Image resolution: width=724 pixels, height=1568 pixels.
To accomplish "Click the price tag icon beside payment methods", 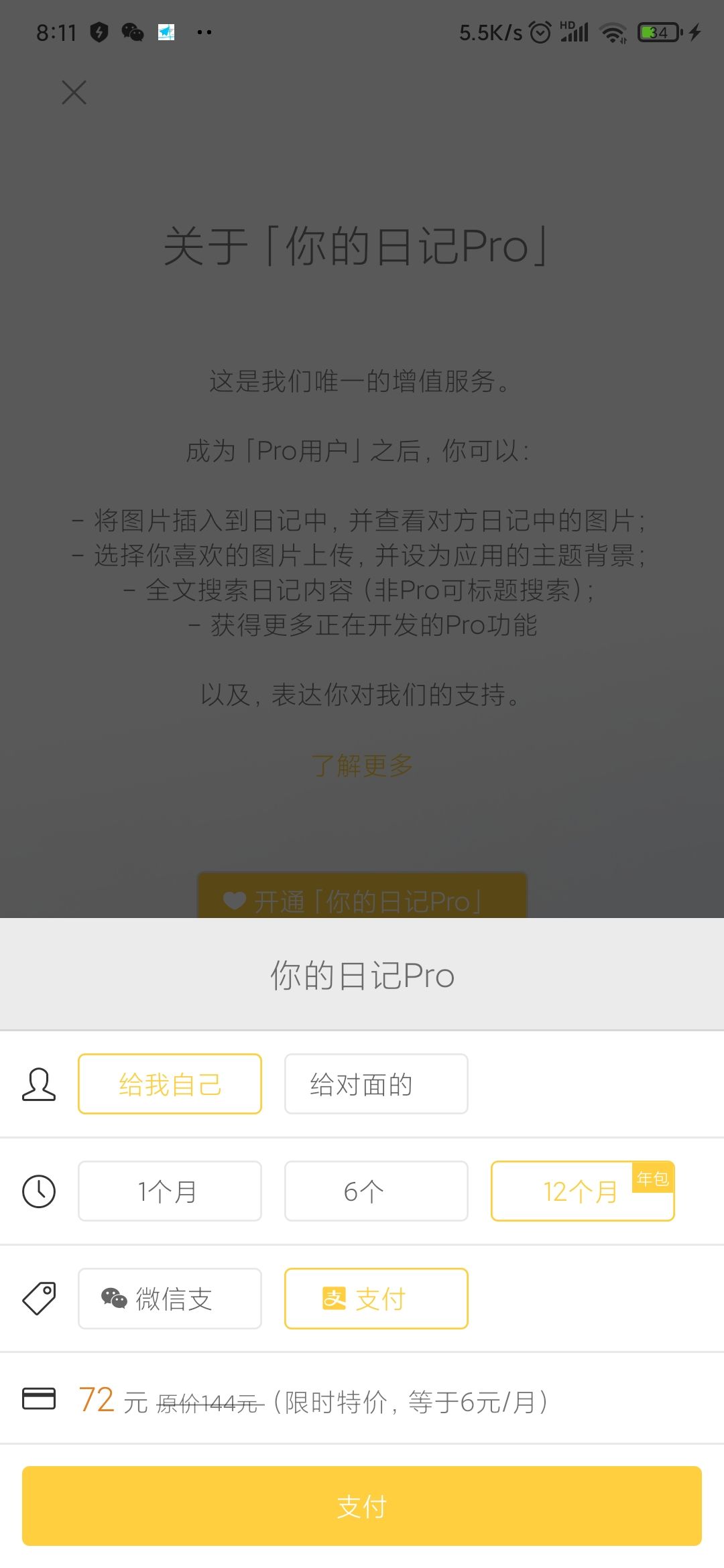I will point(38,1298).
